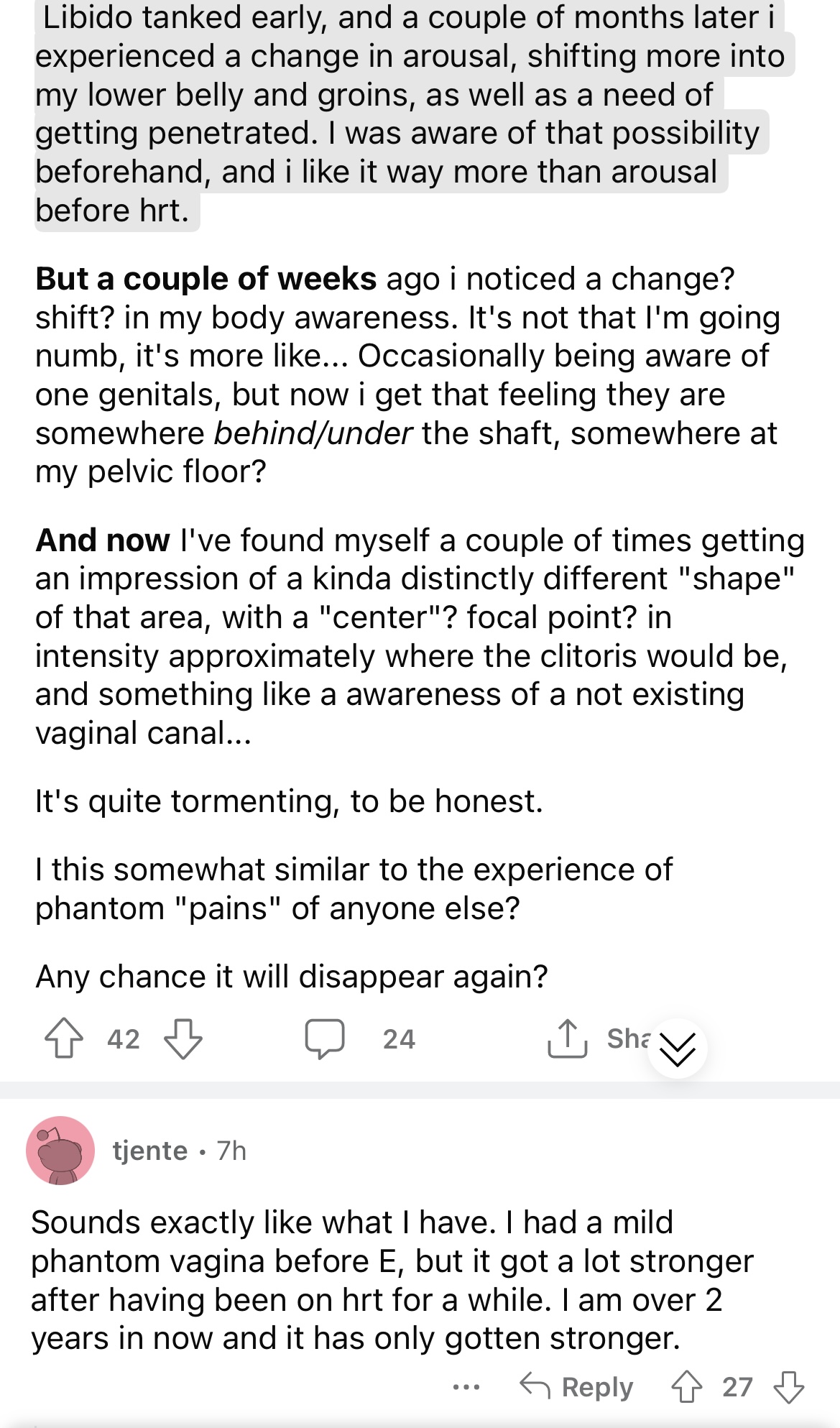Image resolution: width=840 pixels, height=1428 pixels.
Task: Reply to tjente's comment
Action: pos(576,1386)
